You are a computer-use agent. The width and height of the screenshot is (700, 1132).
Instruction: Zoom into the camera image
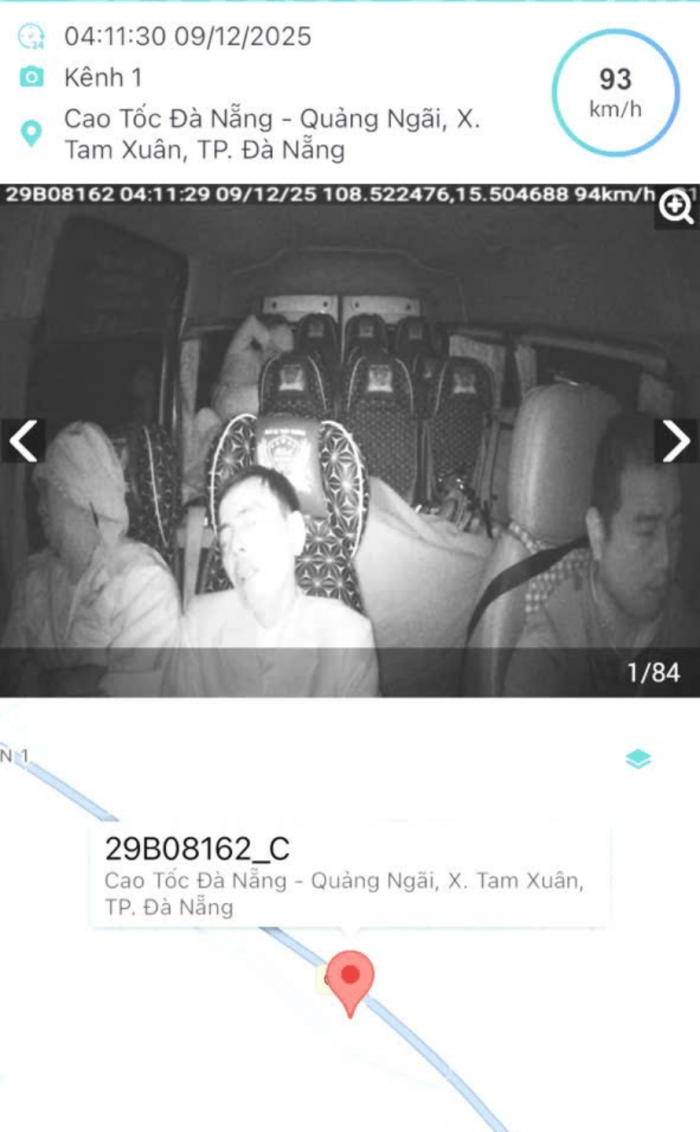pos(677,208)
